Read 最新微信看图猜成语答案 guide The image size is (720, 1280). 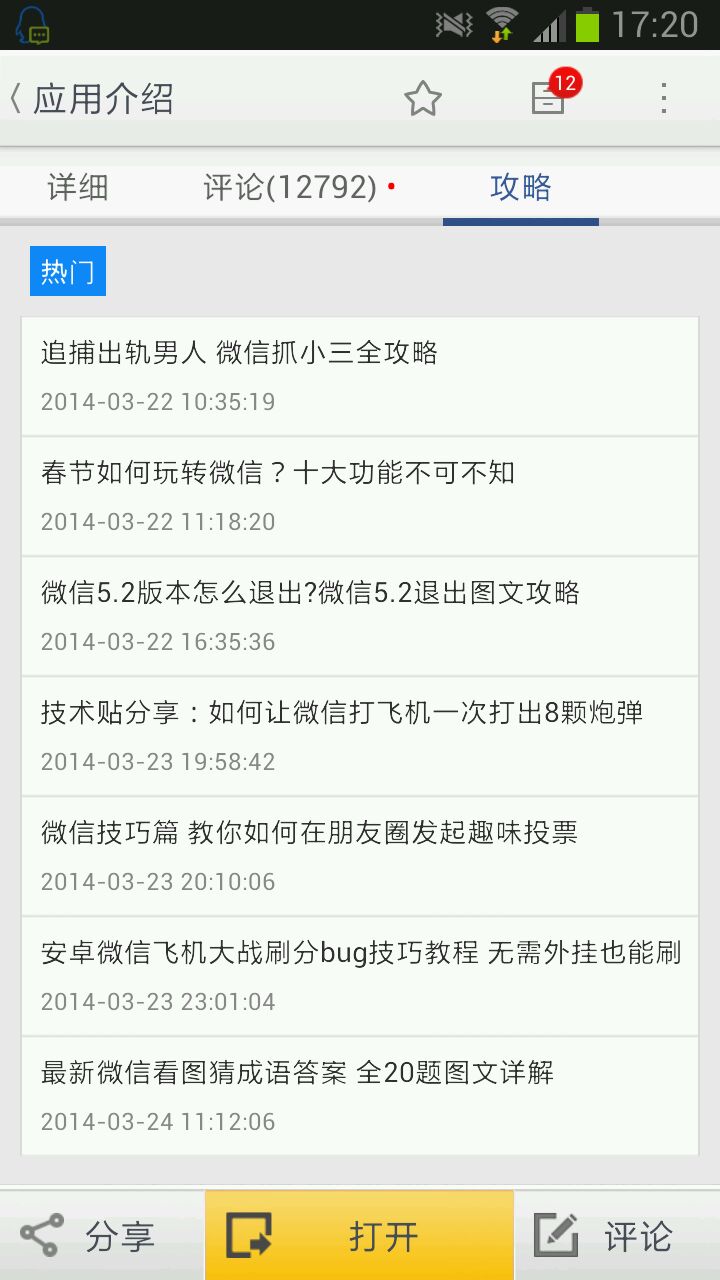pos(360,1096)
